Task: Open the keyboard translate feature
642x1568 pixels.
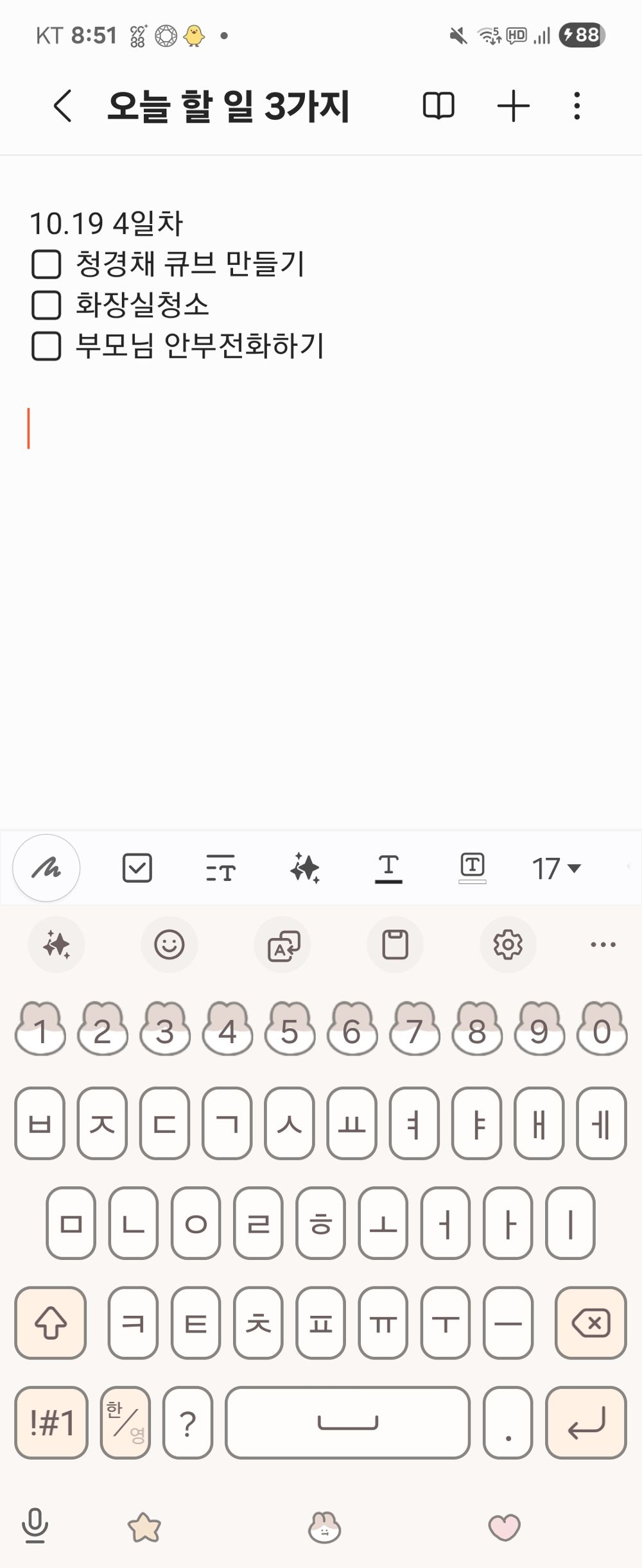Action: tap(282, 944)
